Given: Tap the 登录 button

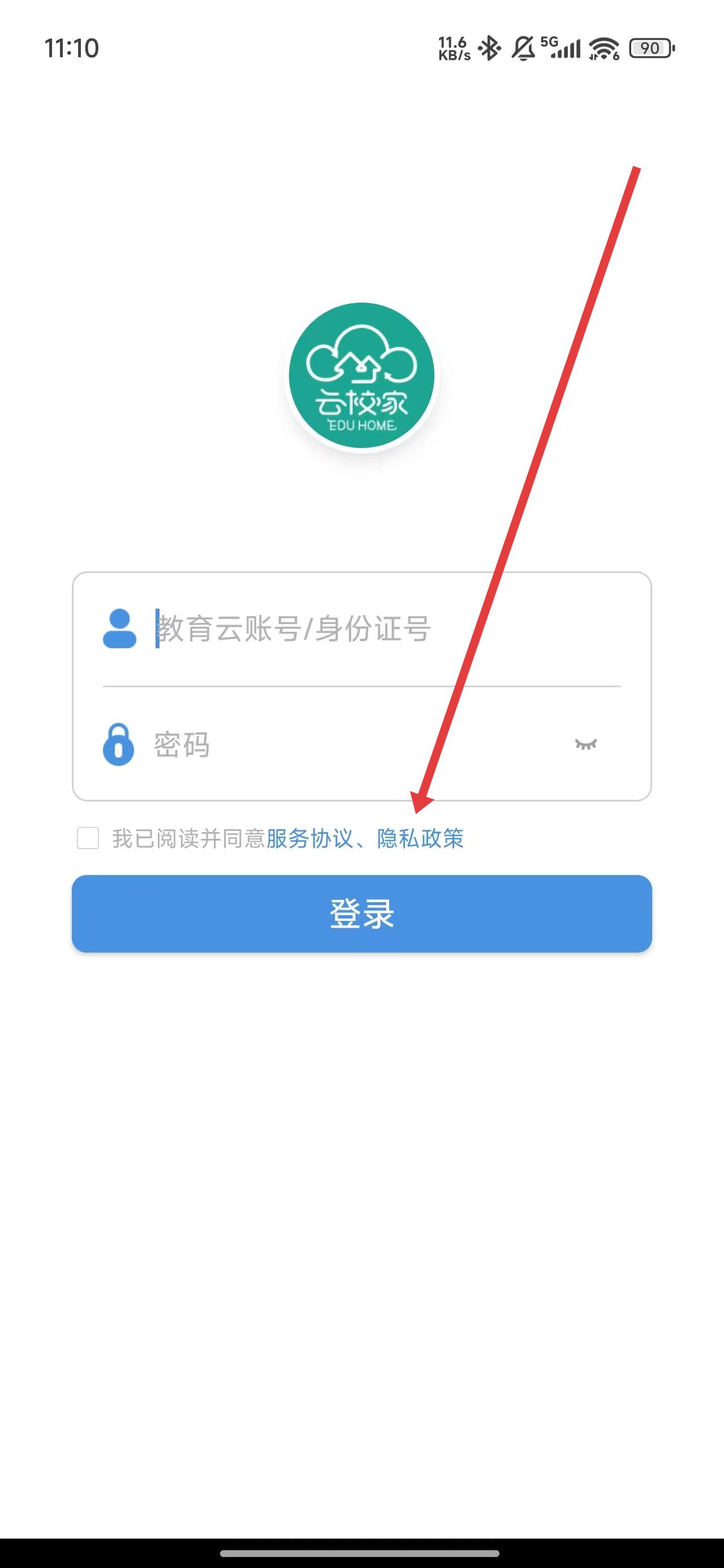Looking at the screenshot, I should 361,914.
